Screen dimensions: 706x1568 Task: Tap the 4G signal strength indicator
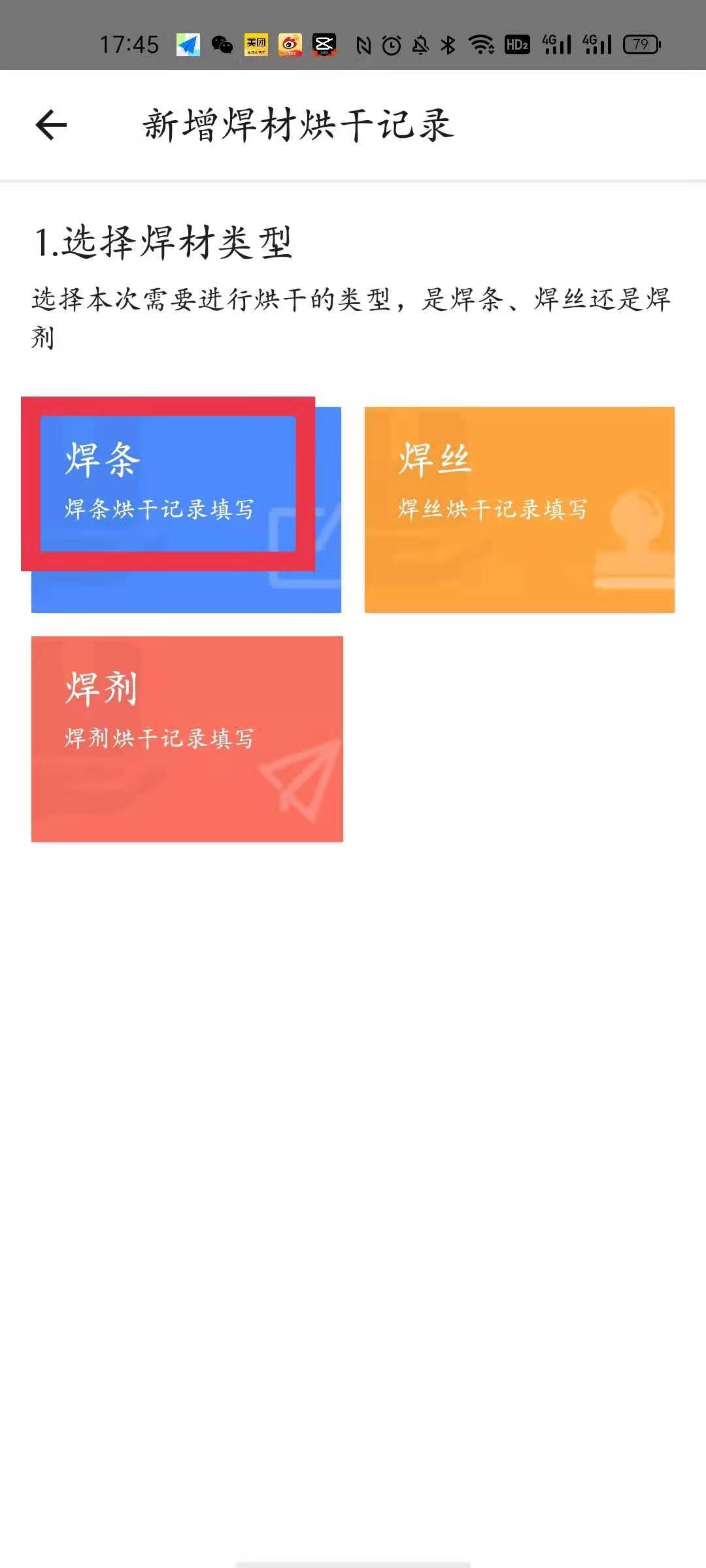(557, 44)
